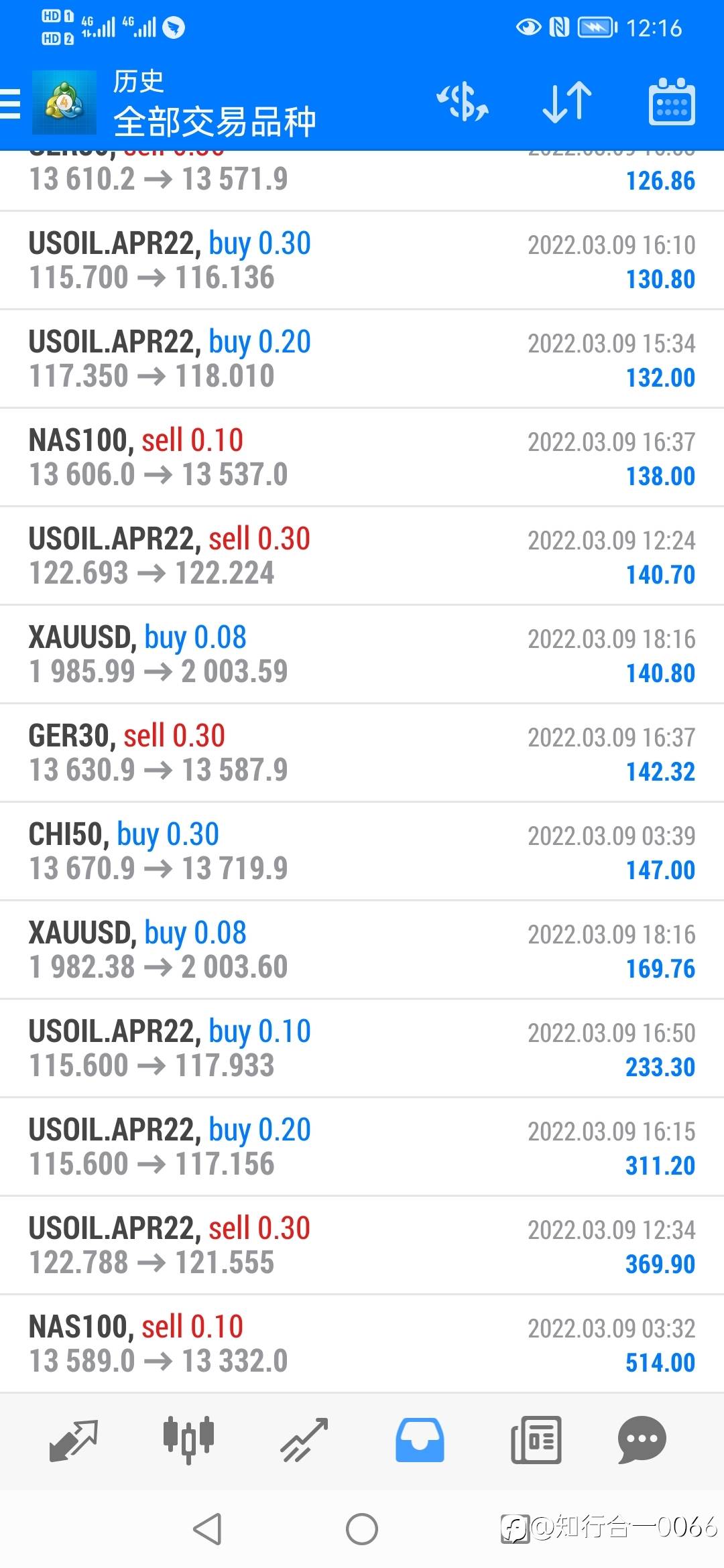Open the CHI50 buy 0.30 trade
Viewport: 724px width, 1568px height.
[362, 852]
